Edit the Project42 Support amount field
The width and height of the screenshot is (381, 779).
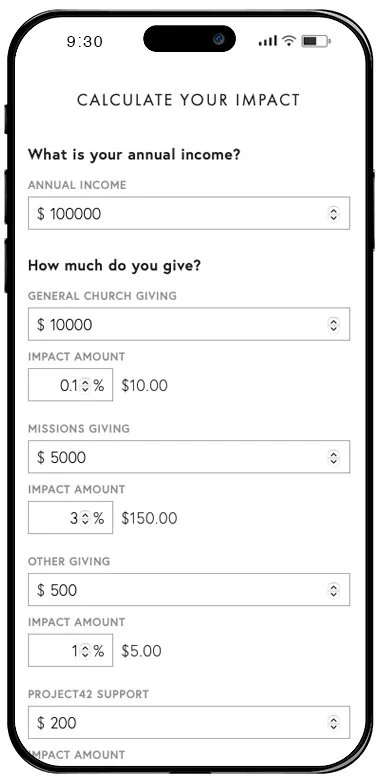point(189,722)
